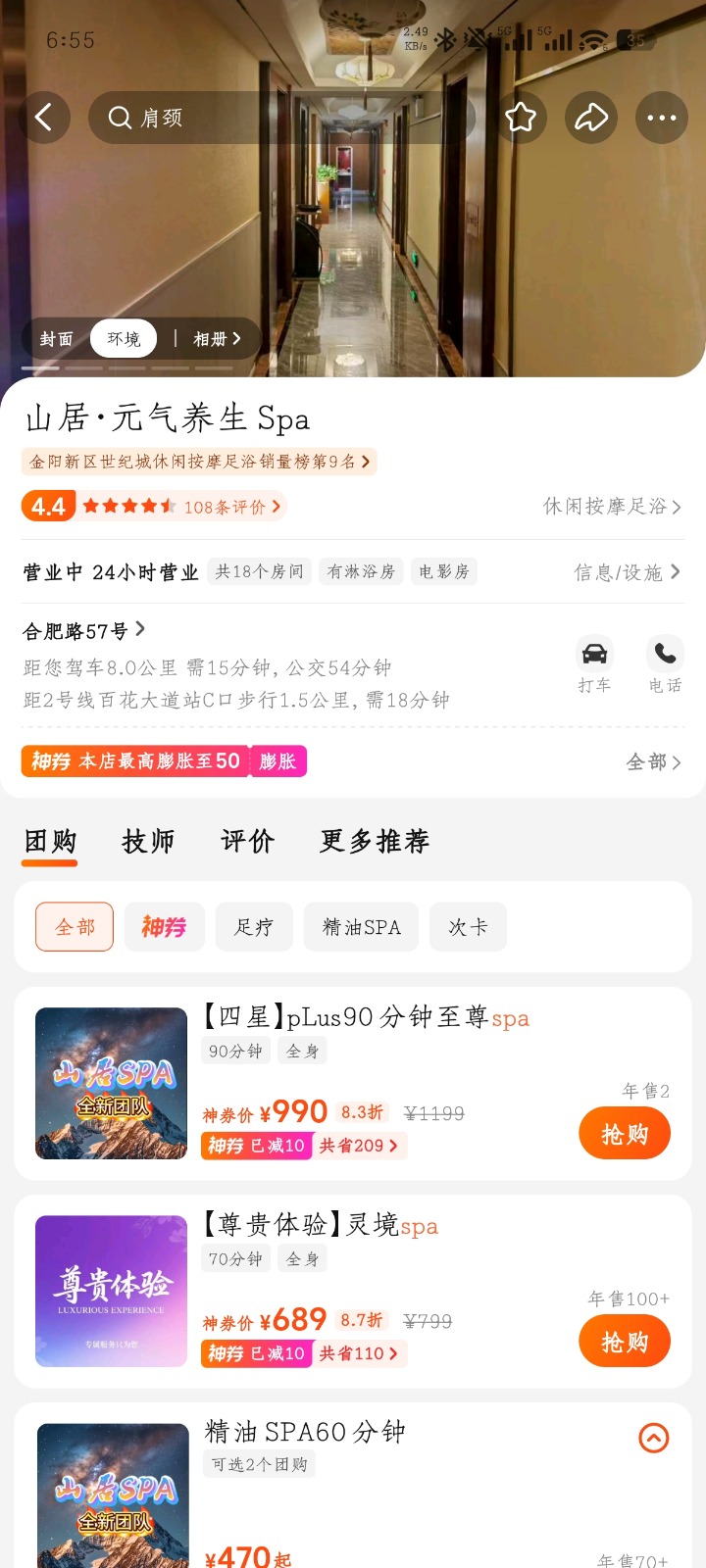The image size is (706, 1568).
Task: Open the favorite star icon
Action: [521, 117]
